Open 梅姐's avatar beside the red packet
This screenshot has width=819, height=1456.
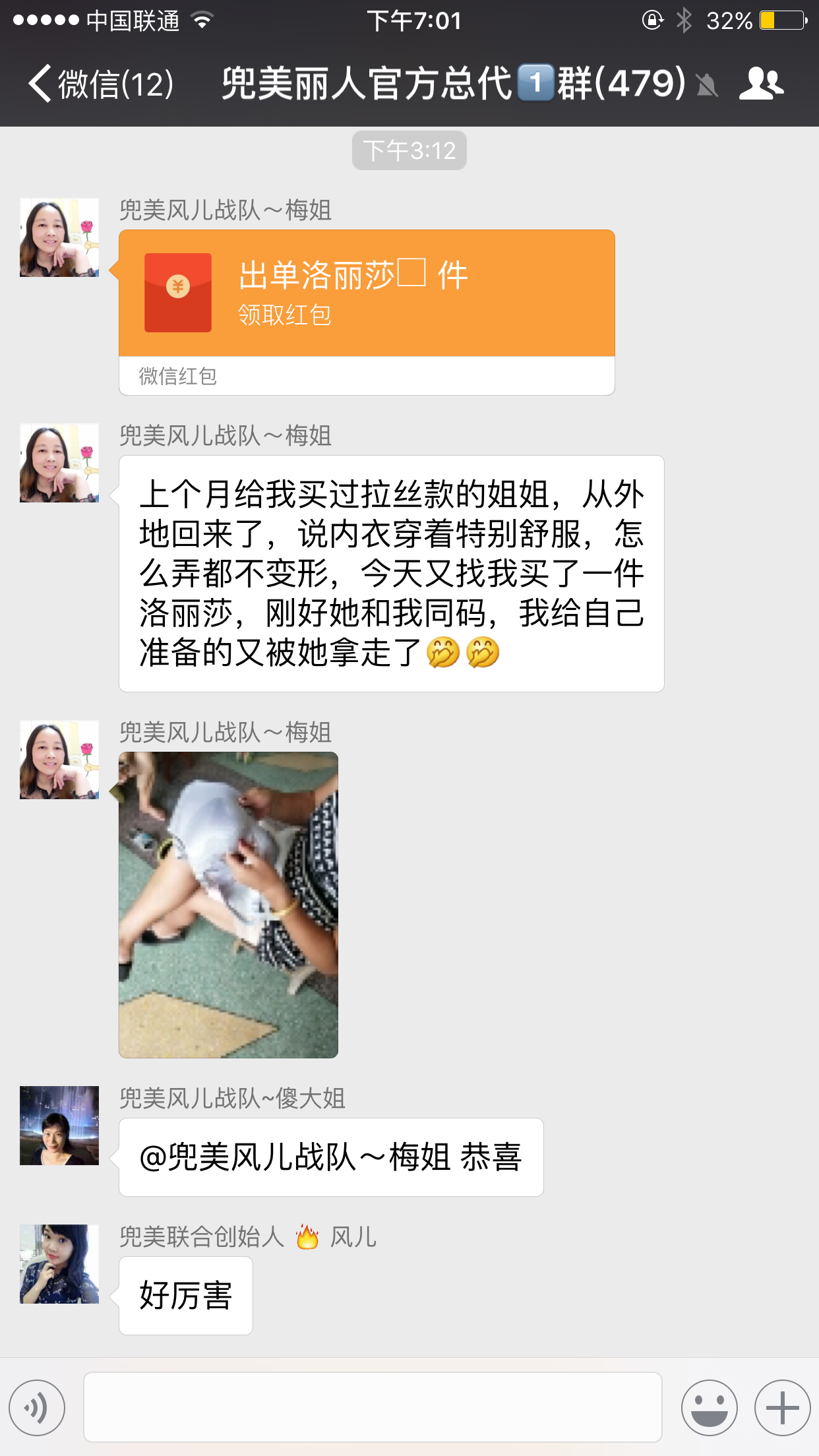[x=59, y=237]
